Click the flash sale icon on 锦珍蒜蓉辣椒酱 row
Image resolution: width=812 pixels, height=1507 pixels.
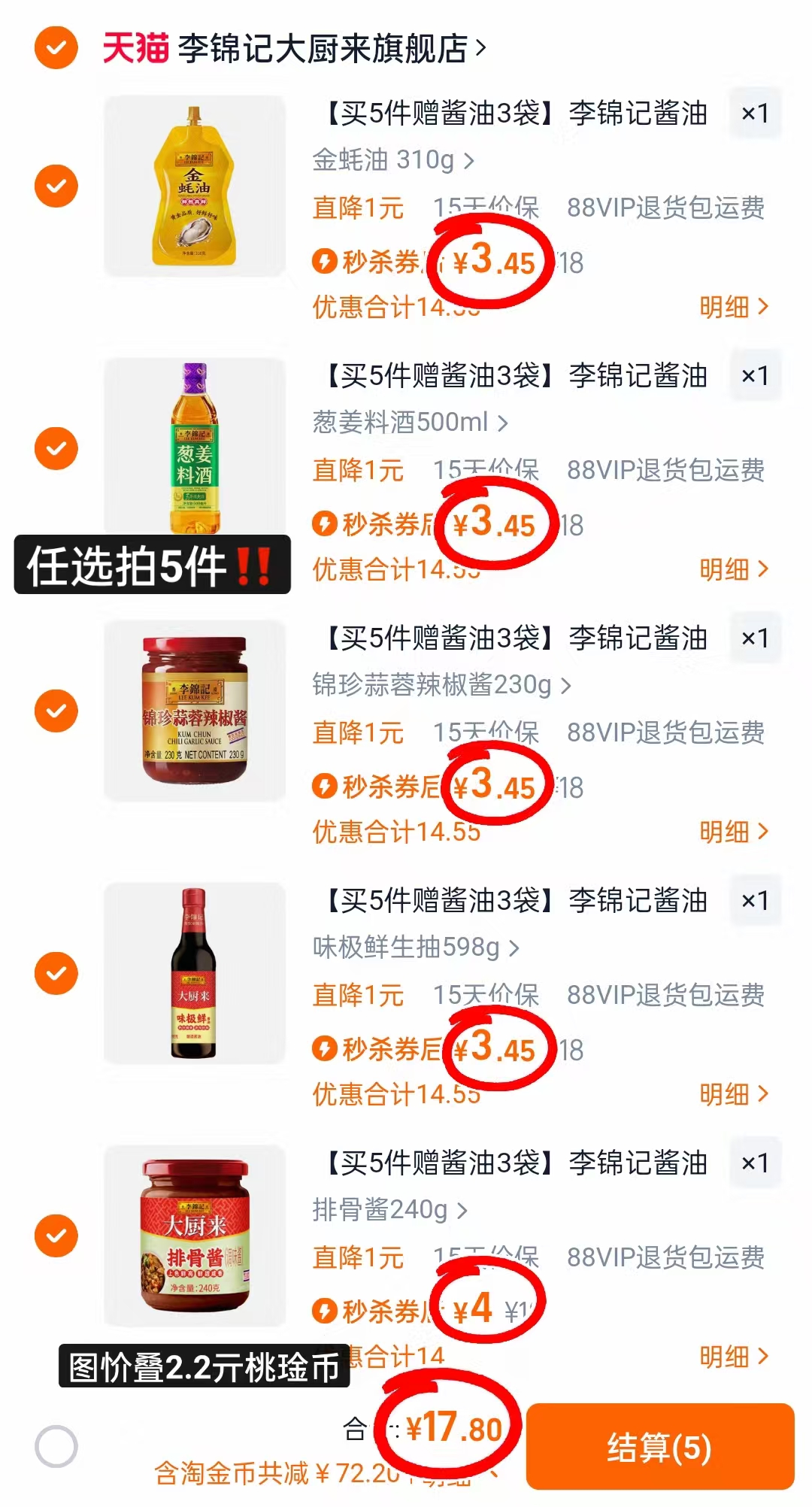[325, 787]
